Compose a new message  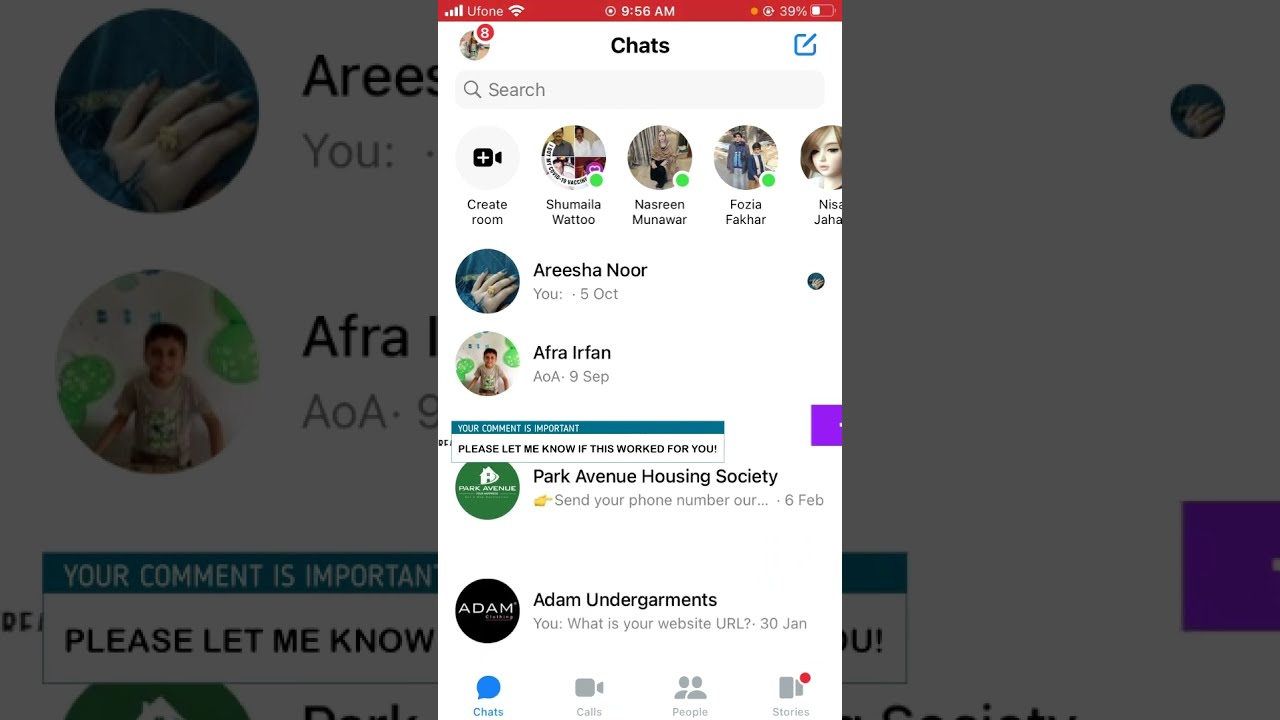tap(805, 45)
